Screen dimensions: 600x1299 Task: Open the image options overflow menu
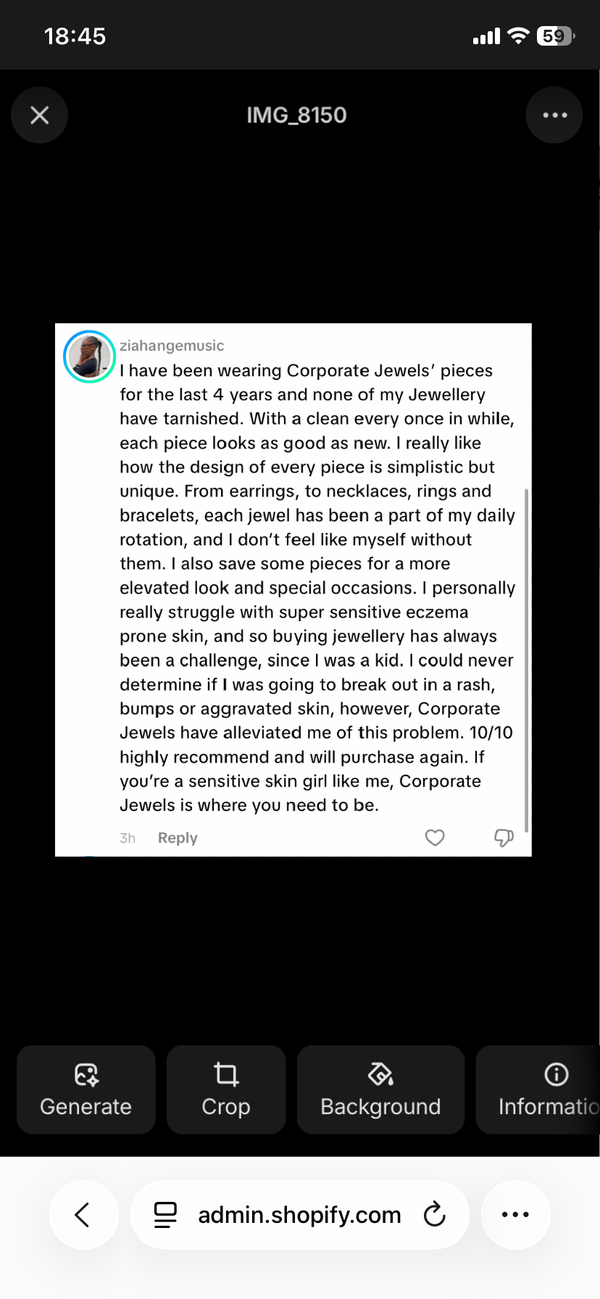(554, 115)
